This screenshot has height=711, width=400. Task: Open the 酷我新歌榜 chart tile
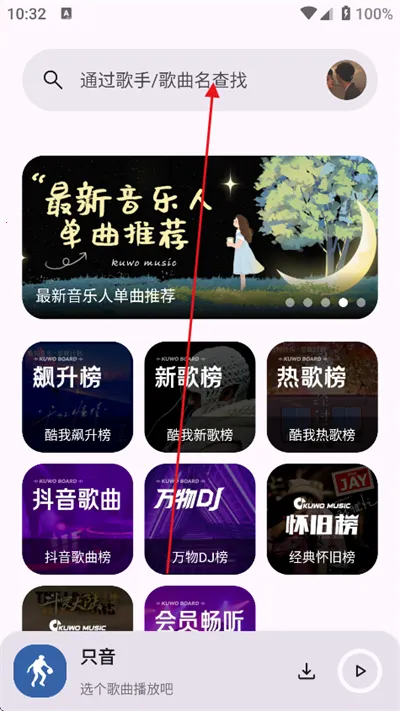coord(200,397)
